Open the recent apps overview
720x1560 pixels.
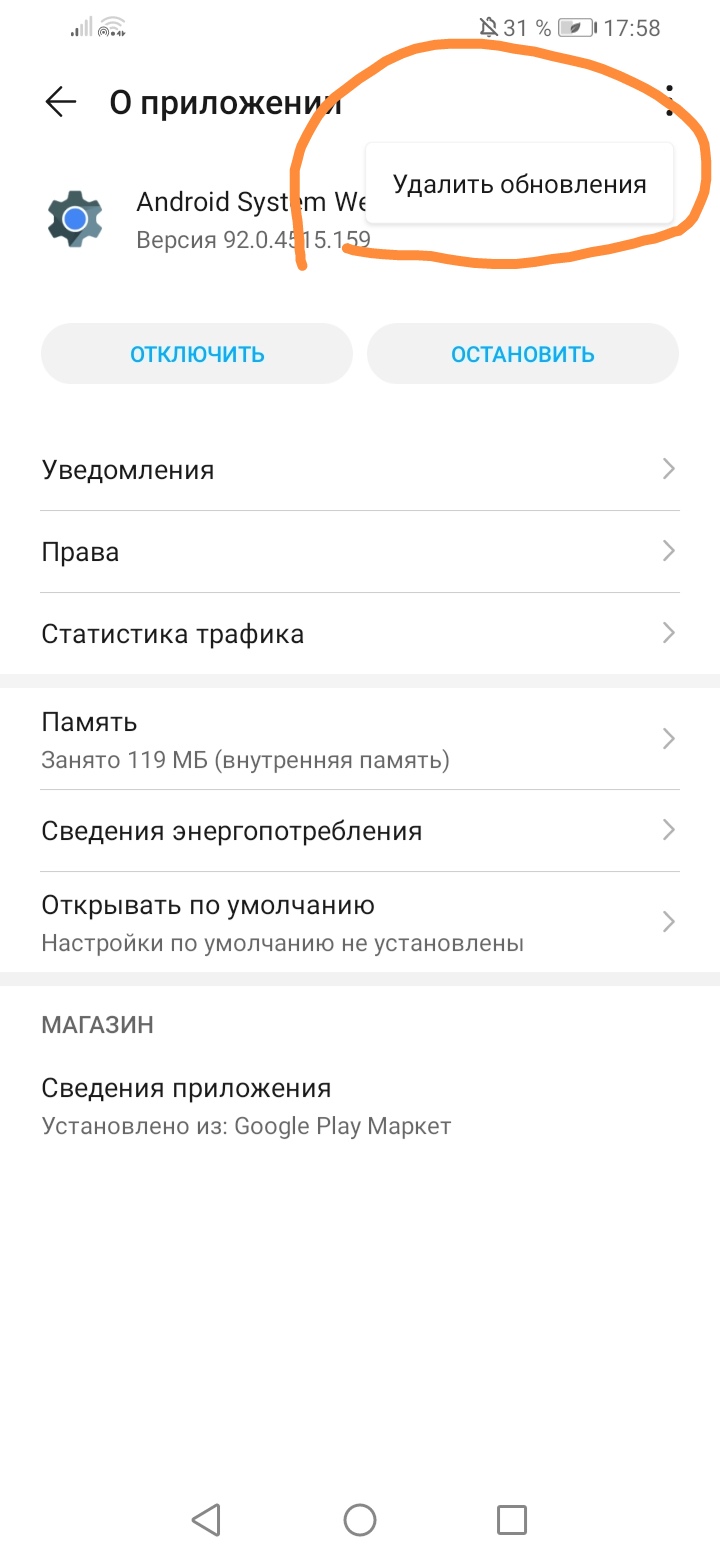coord(511,1520)
